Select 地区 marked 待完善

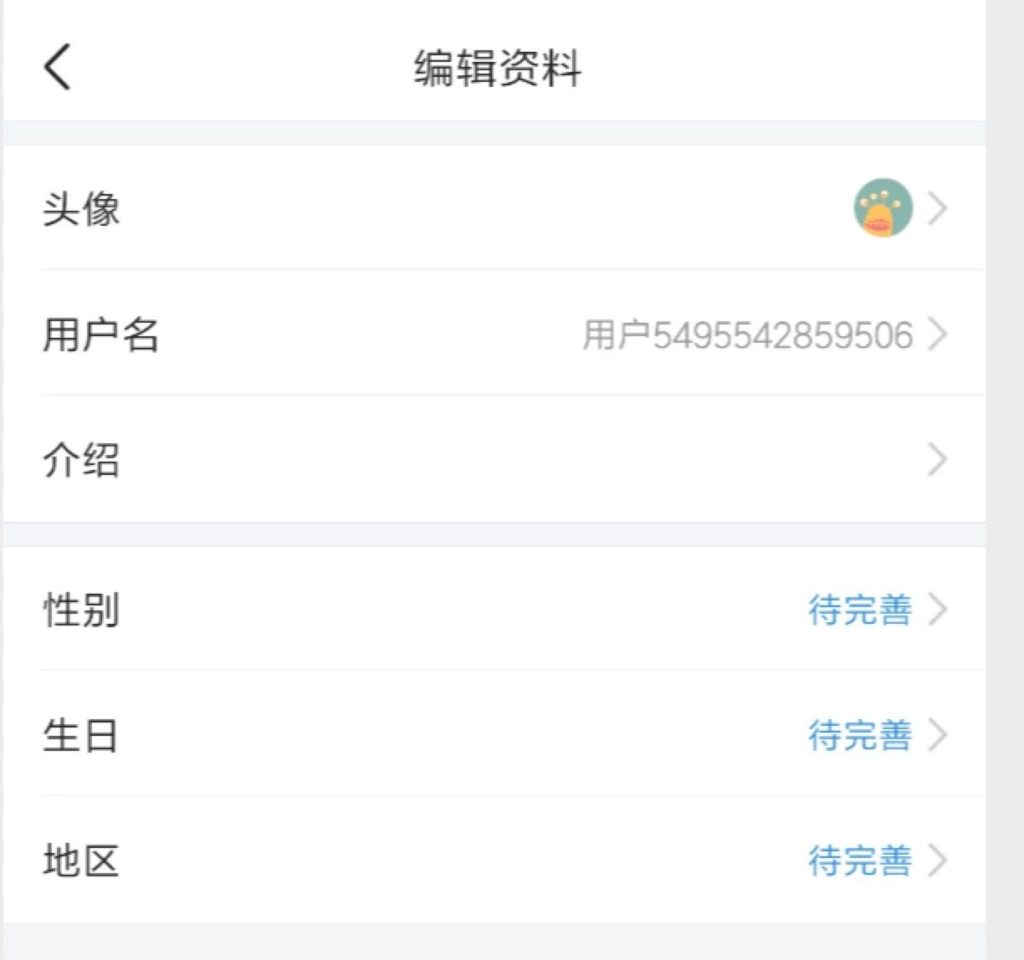(494, 861)
